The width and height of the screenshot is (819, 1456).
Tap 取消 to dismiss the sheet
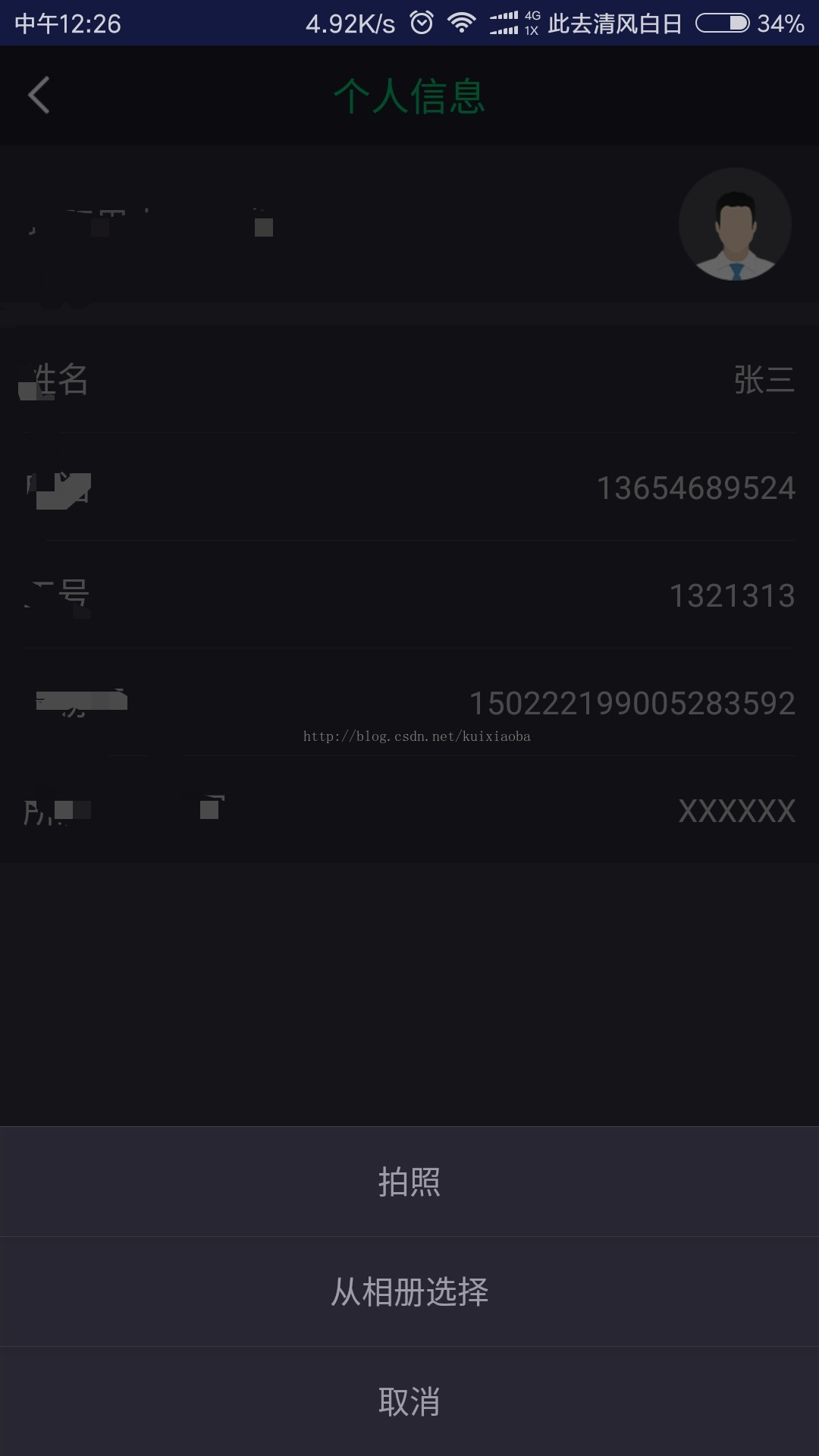click(x=409, y=1401)
